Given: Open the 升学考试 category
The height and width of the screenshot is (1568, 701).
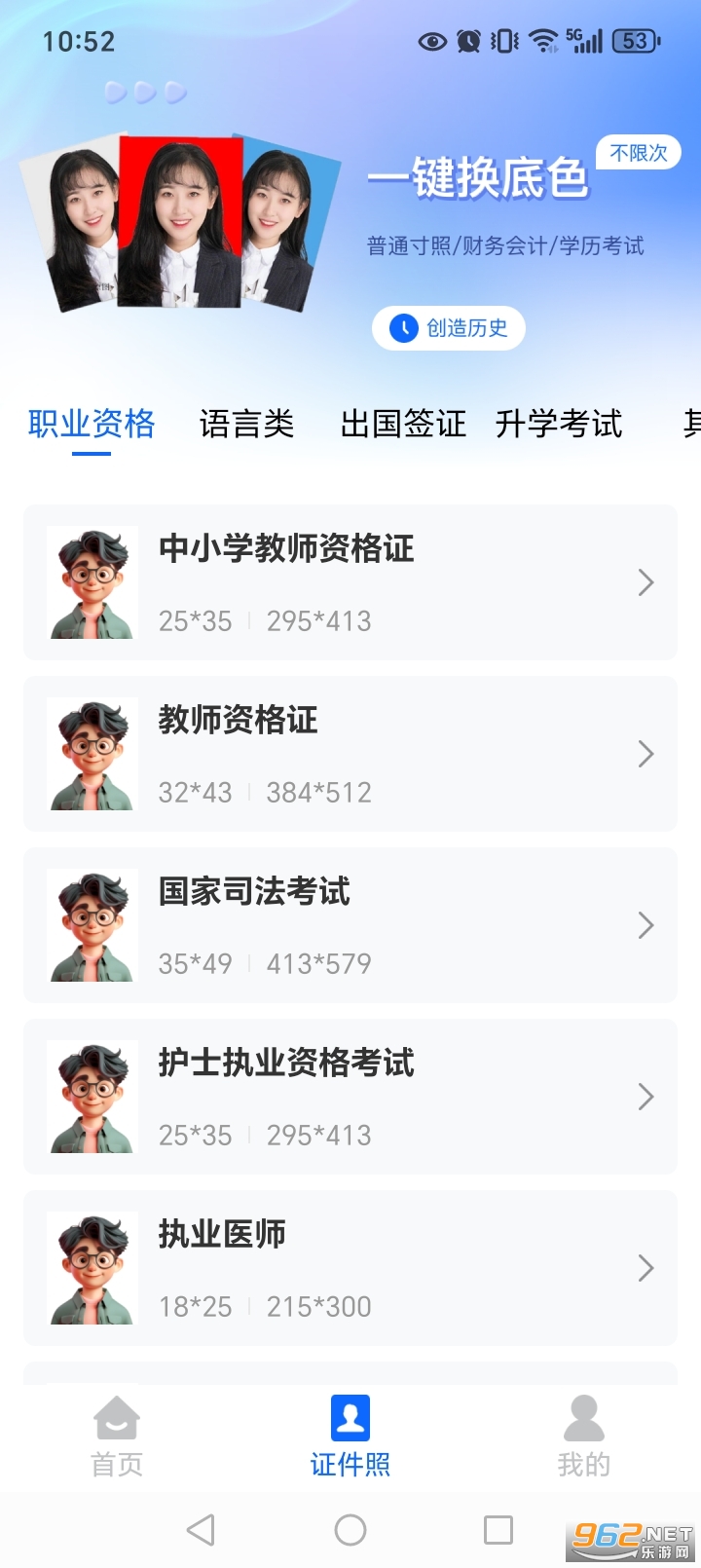Looking at the screenshot, I should click(x=560, y=424).
